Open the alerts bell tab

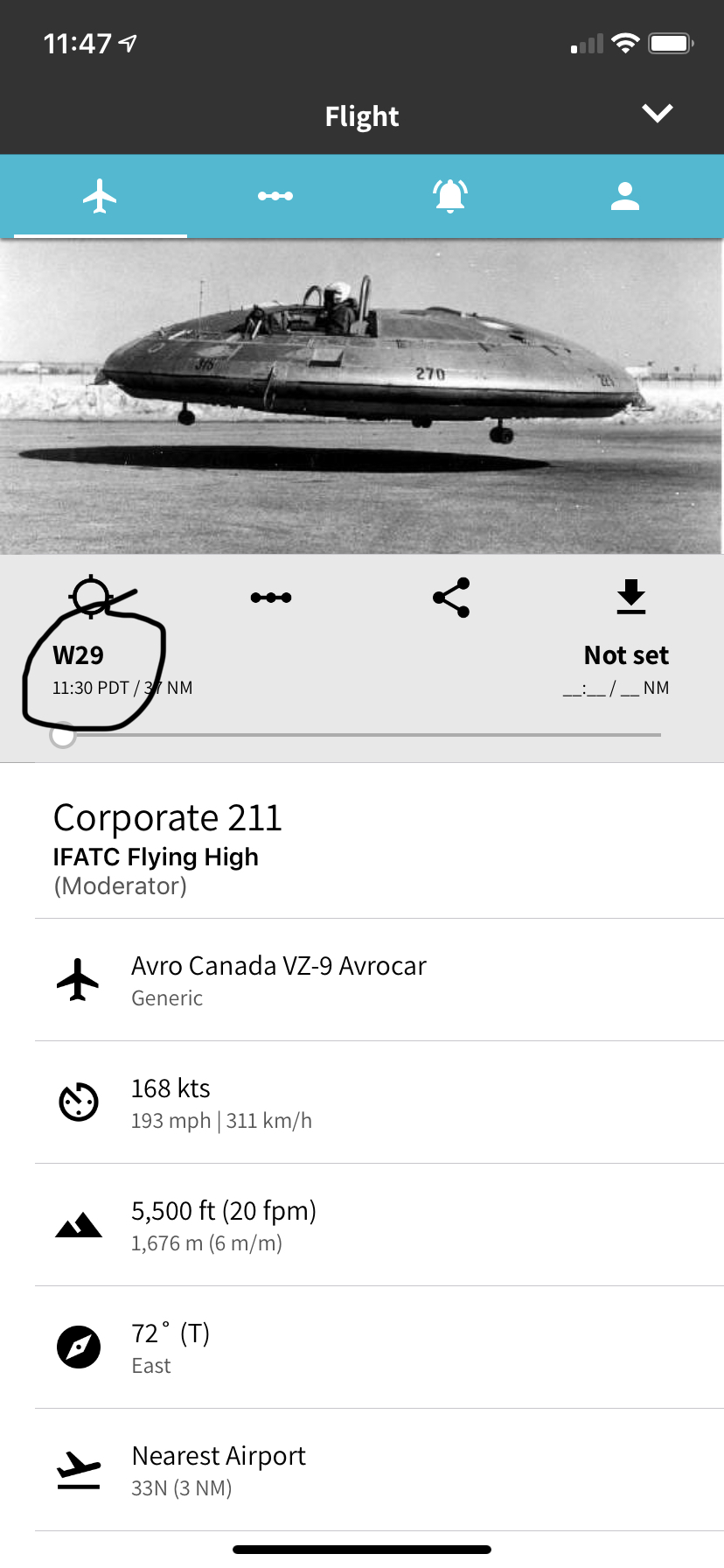(x=450, y=196)
